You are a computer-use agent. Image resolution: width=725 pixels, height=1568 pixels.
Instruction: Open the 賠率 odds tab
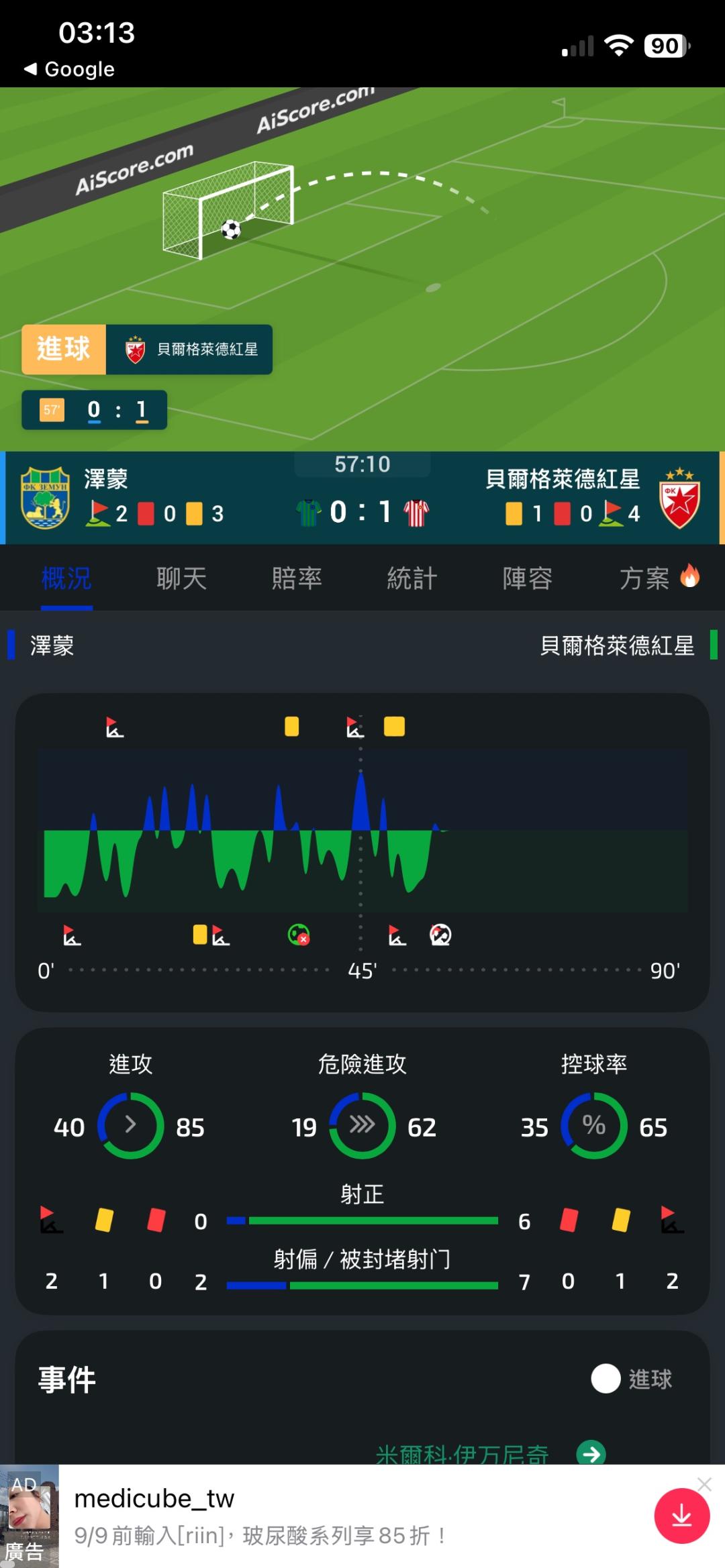coord(297,578)
